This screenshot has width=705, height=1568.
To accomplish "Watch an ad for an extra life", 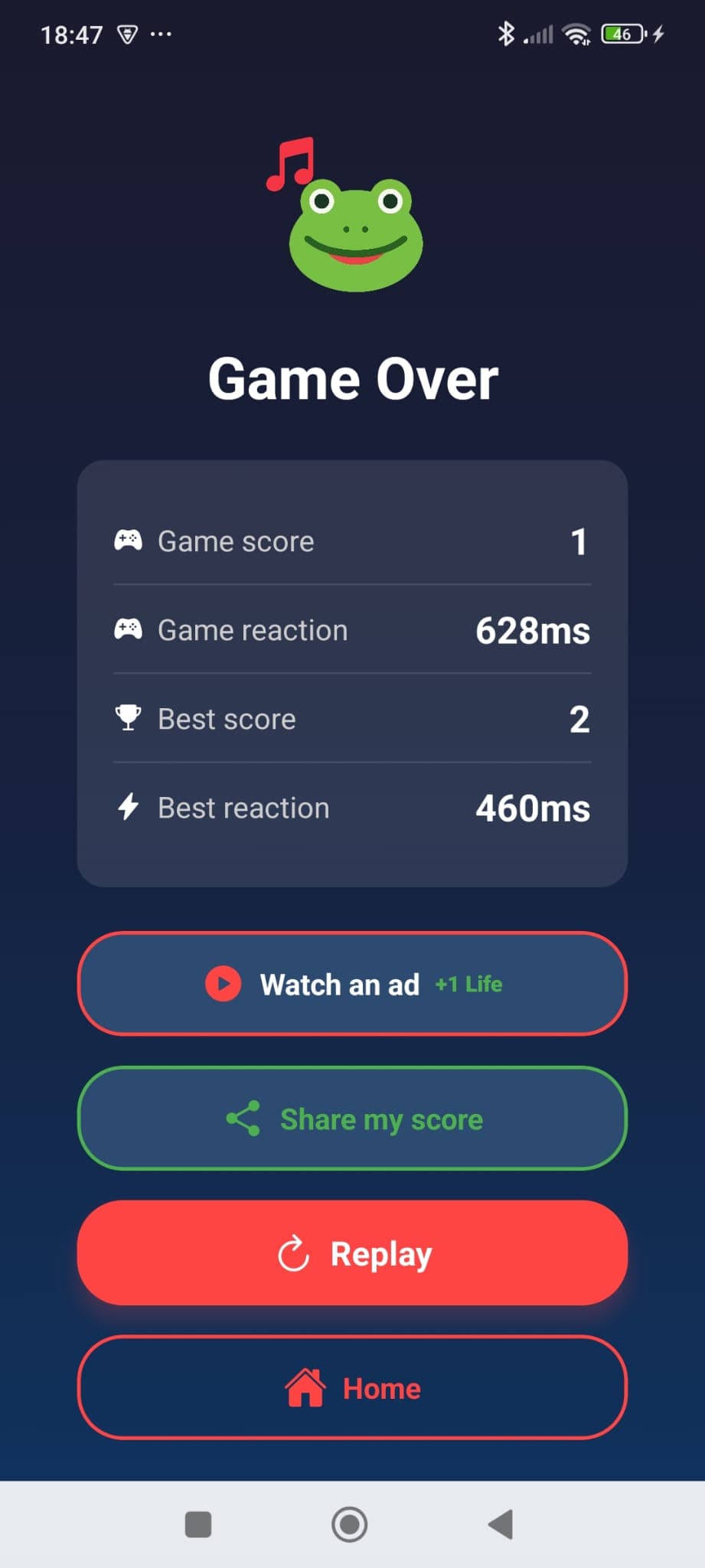I will (352, 984).
